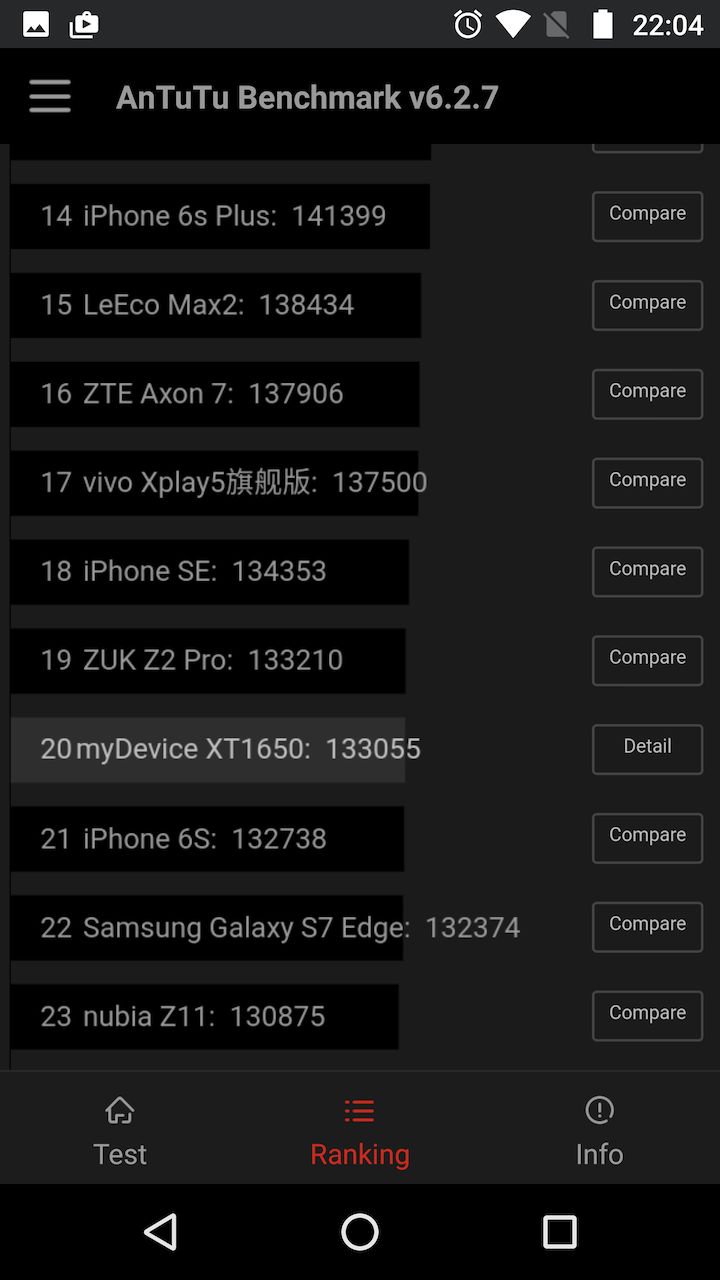Open the hamburger drawer menu
Viewport: 720px width, 1280px height.
[50, 97]
